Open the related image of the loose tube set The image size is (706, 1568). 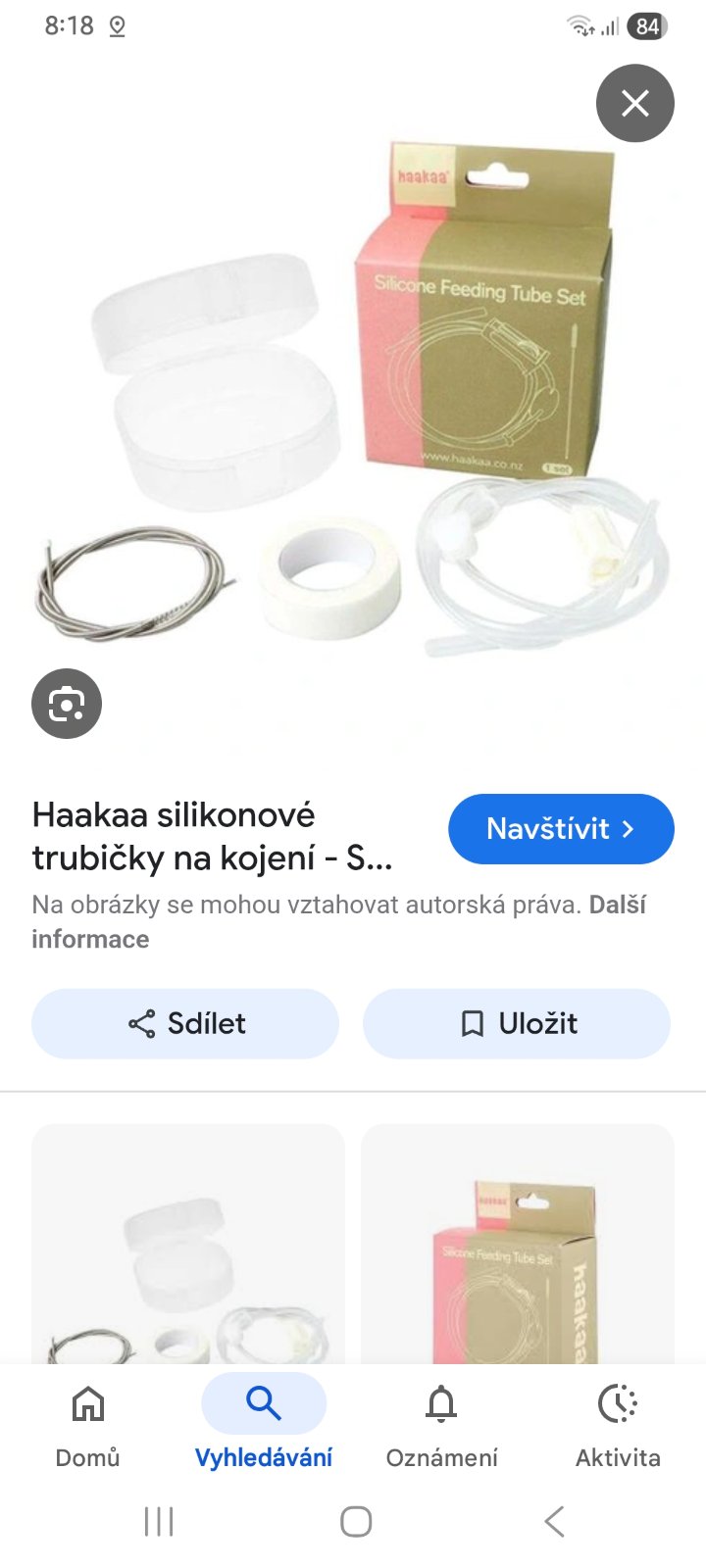tap(188, 1245)
